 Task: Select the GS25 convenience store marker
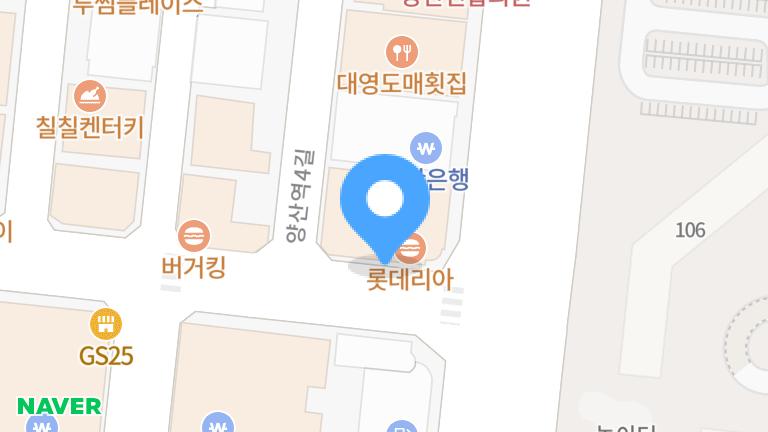coord(106,324)
